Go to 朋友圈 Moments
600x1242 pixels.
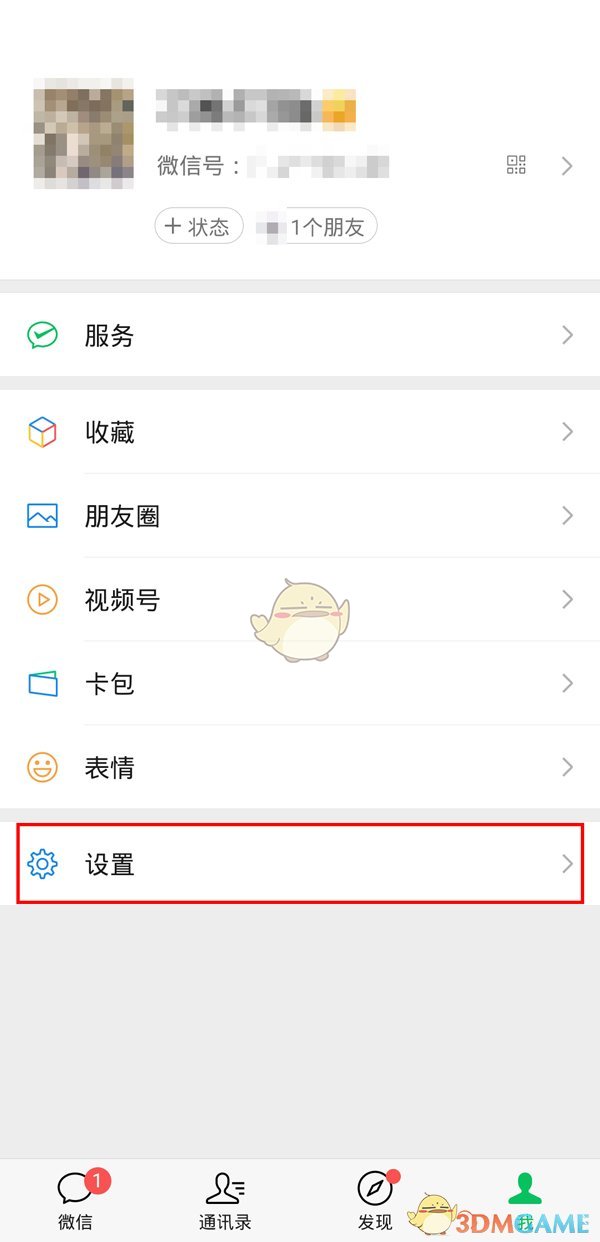[300, 516]
